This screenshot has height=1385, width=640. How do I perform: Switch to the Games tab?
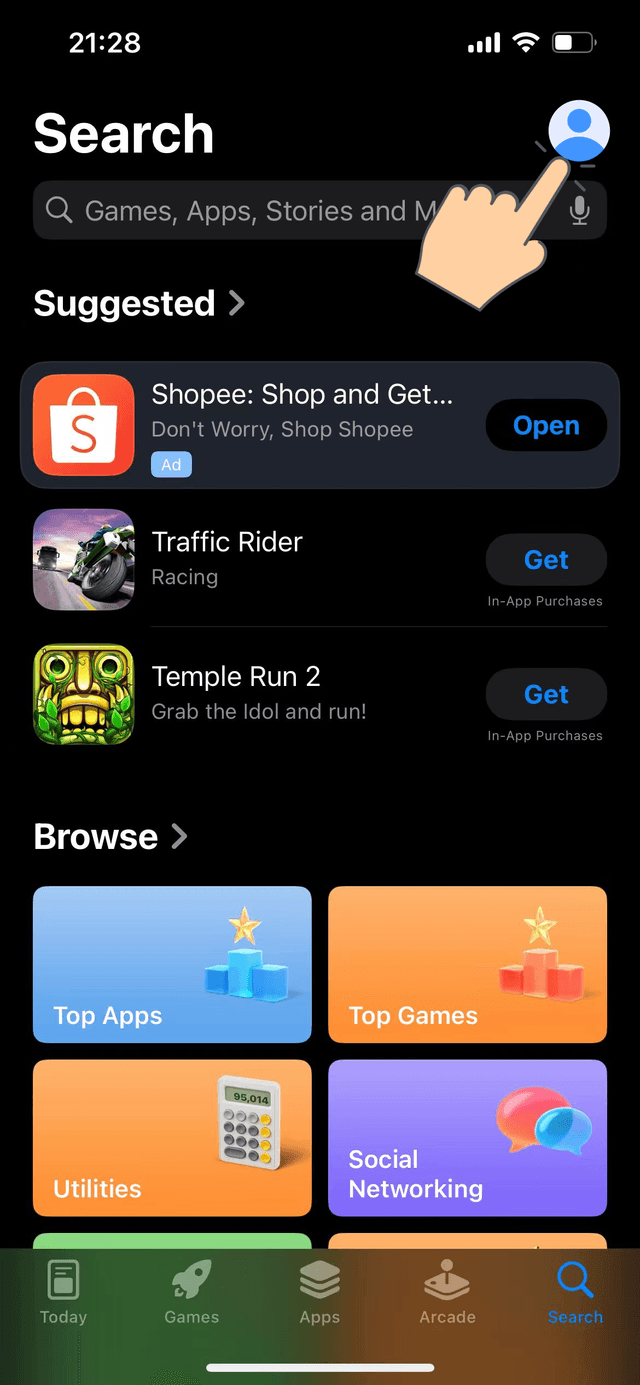click(x=191, y=1292)
